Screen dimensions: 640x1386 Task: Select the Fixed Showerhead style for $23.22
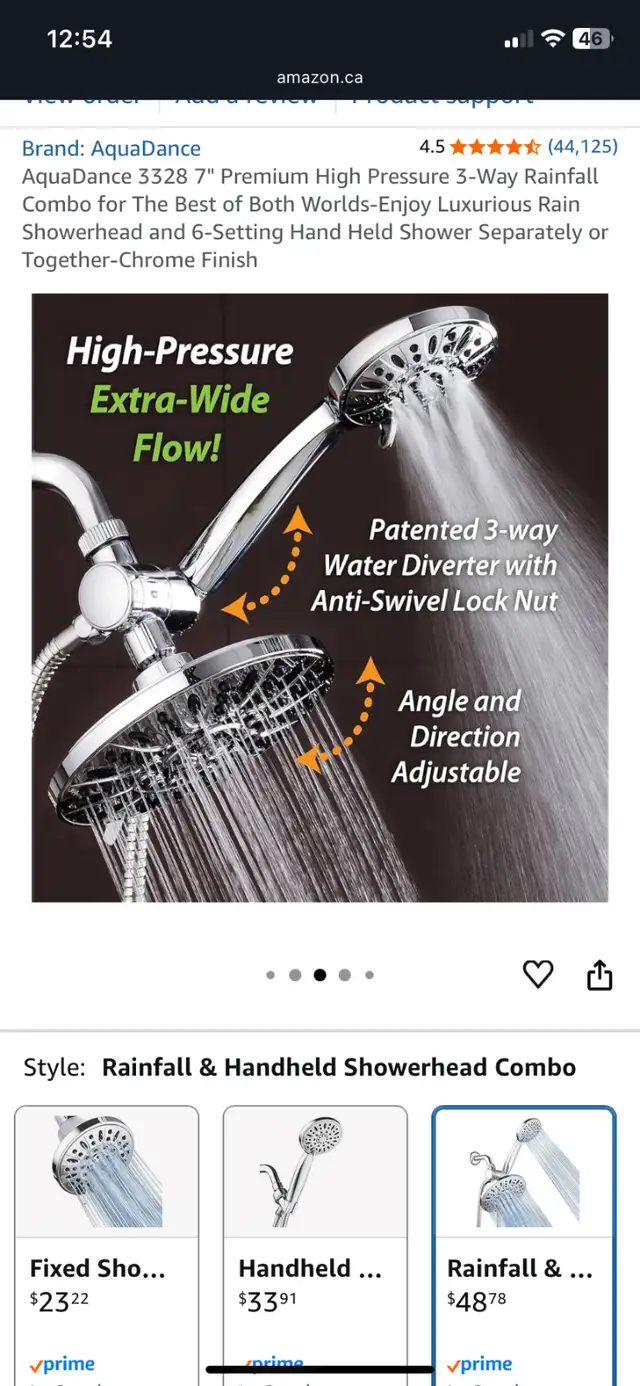[107, 1245]
